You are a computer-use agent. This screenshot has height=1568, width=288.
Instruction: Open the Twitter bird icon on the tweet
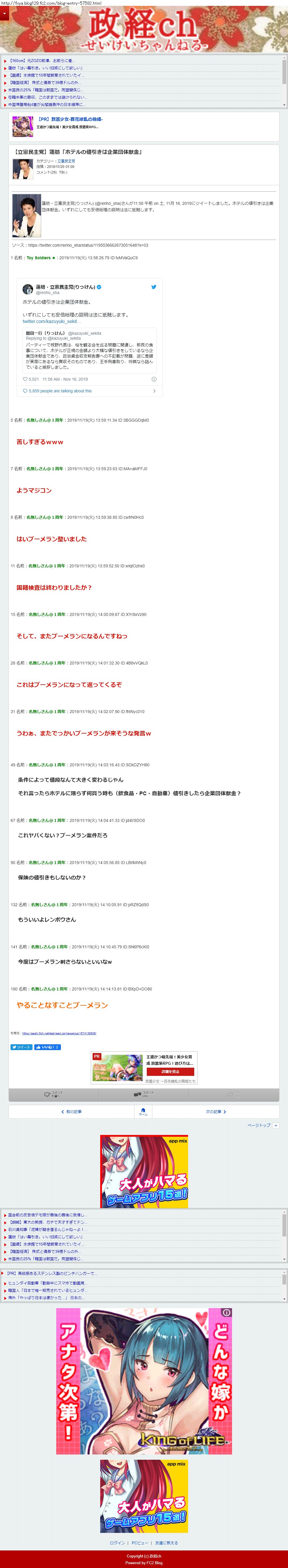pyautogui.click(x=154, y=287)
